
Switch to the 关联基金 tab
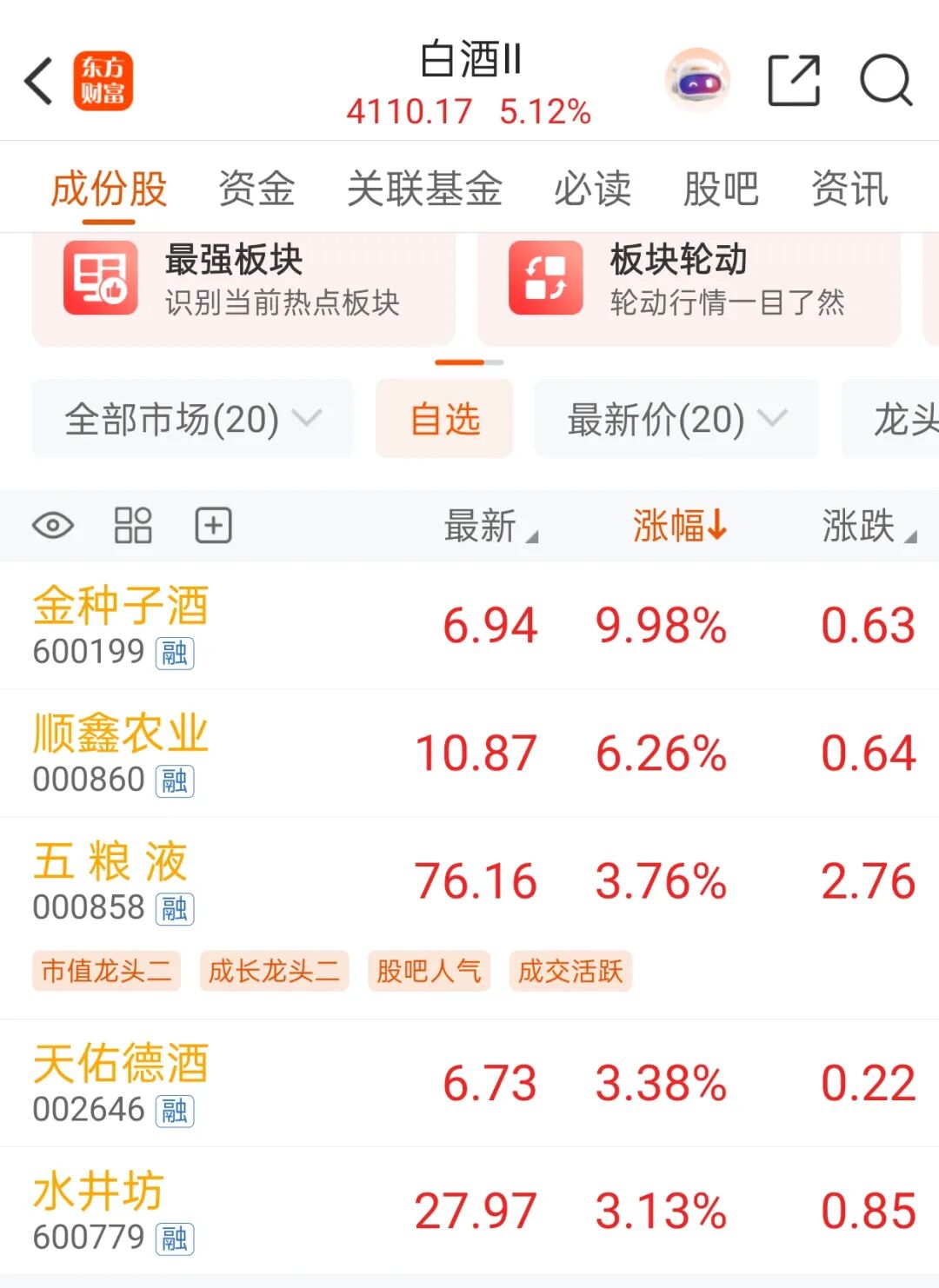424,188
